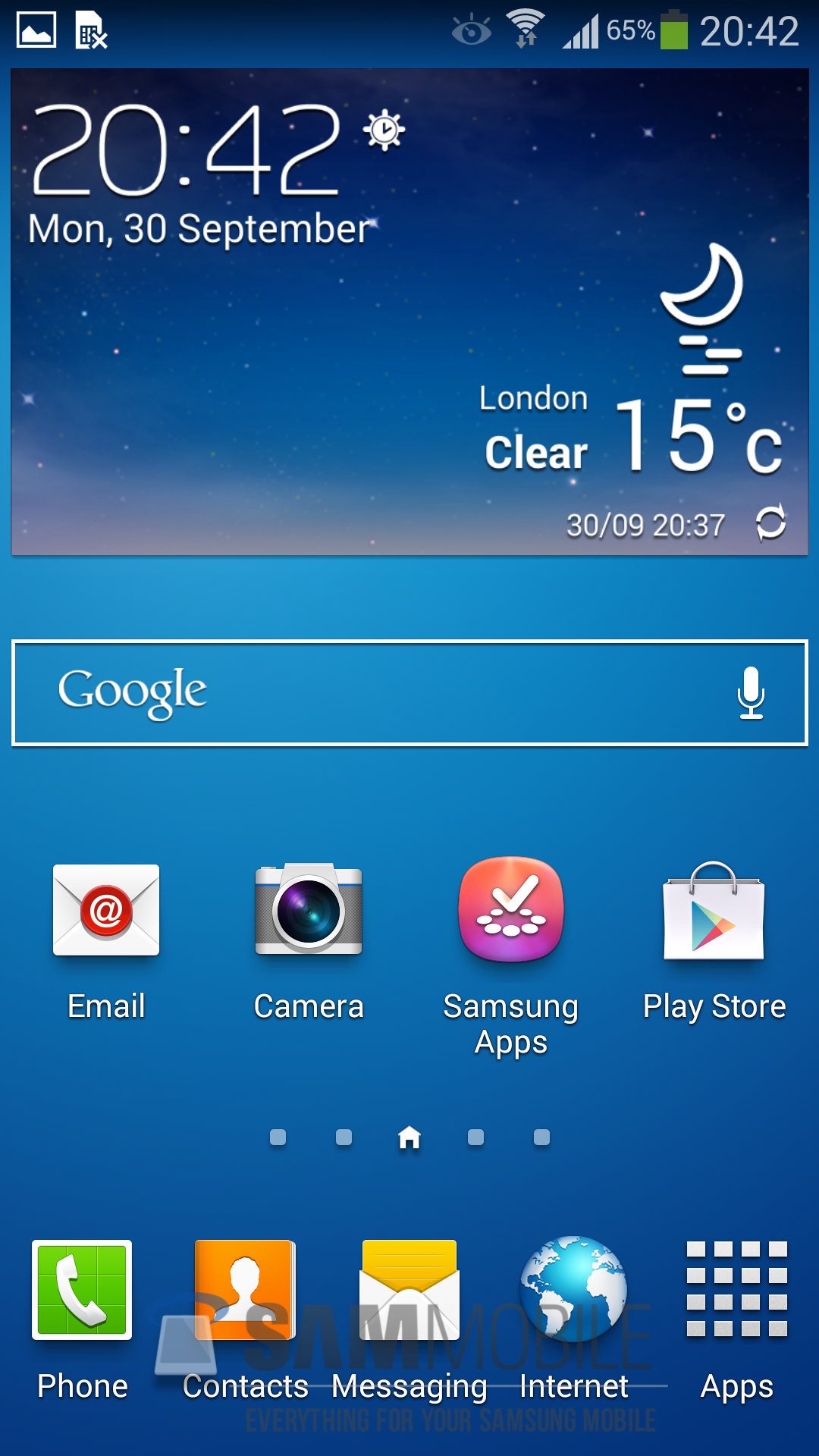Image resolution: width=819 pixels, height=1456 pixels.
Task: Open the Phone dialer
Action: [82, 1290]
